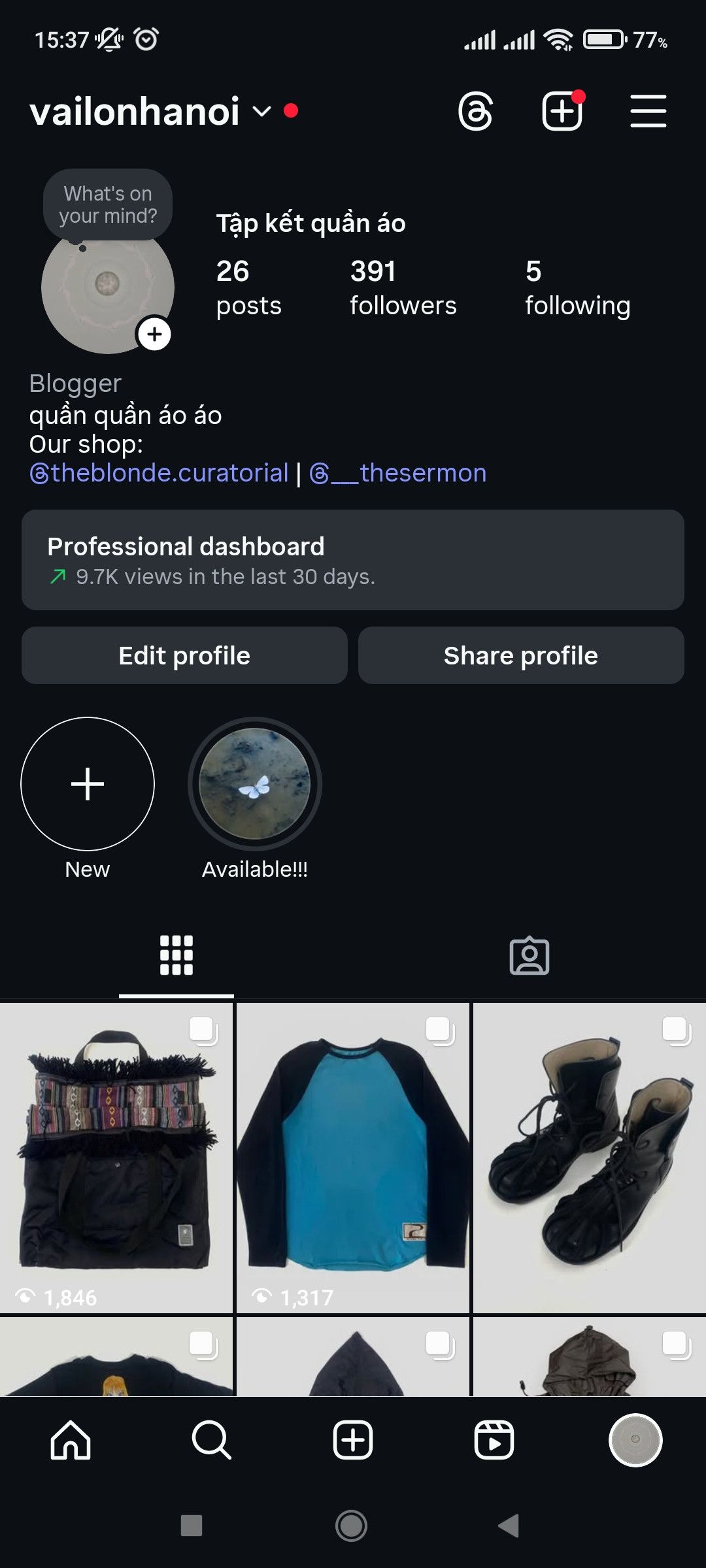Open the Reels tab in bottom navigation

494,1440
